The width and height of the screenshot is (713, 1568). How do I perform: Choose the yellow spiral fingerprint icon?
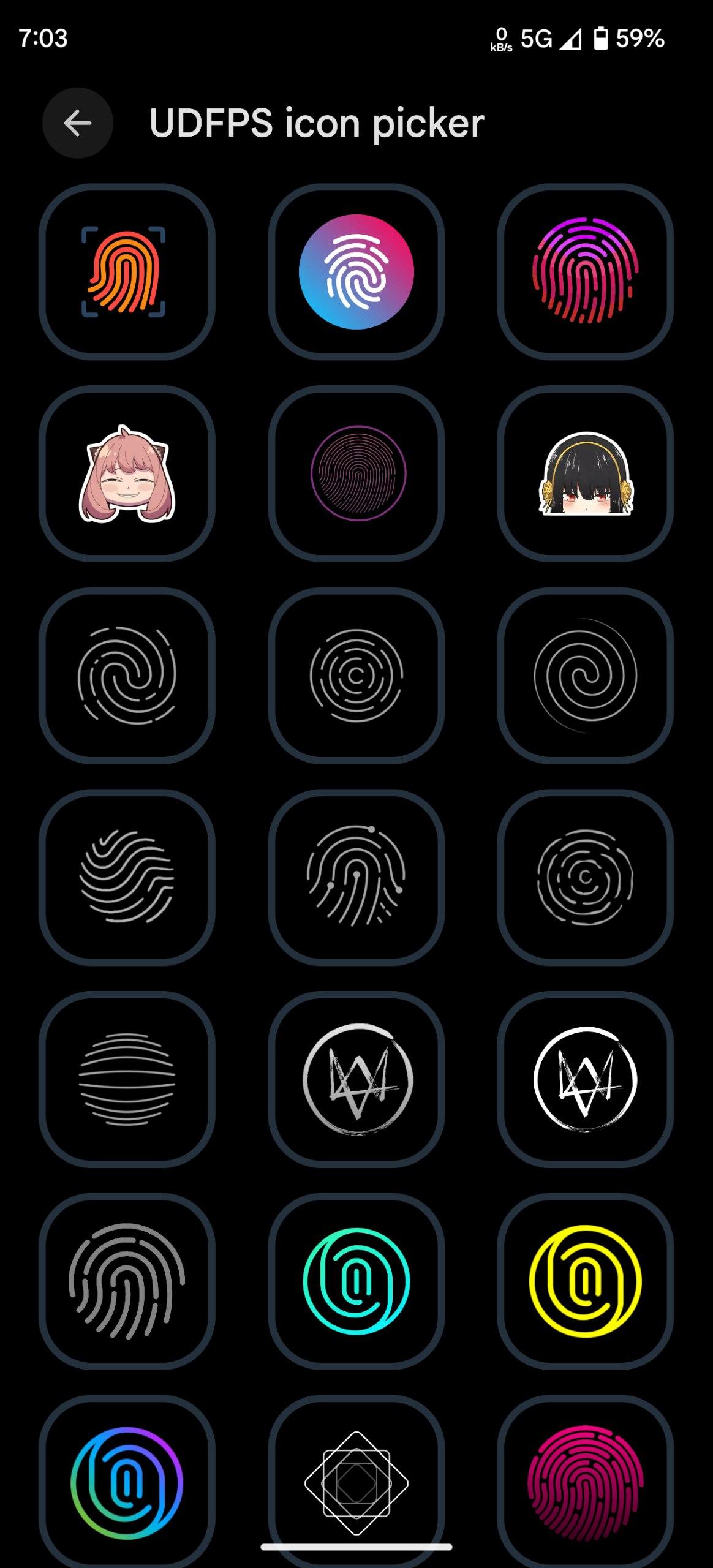coord(585,1281)
